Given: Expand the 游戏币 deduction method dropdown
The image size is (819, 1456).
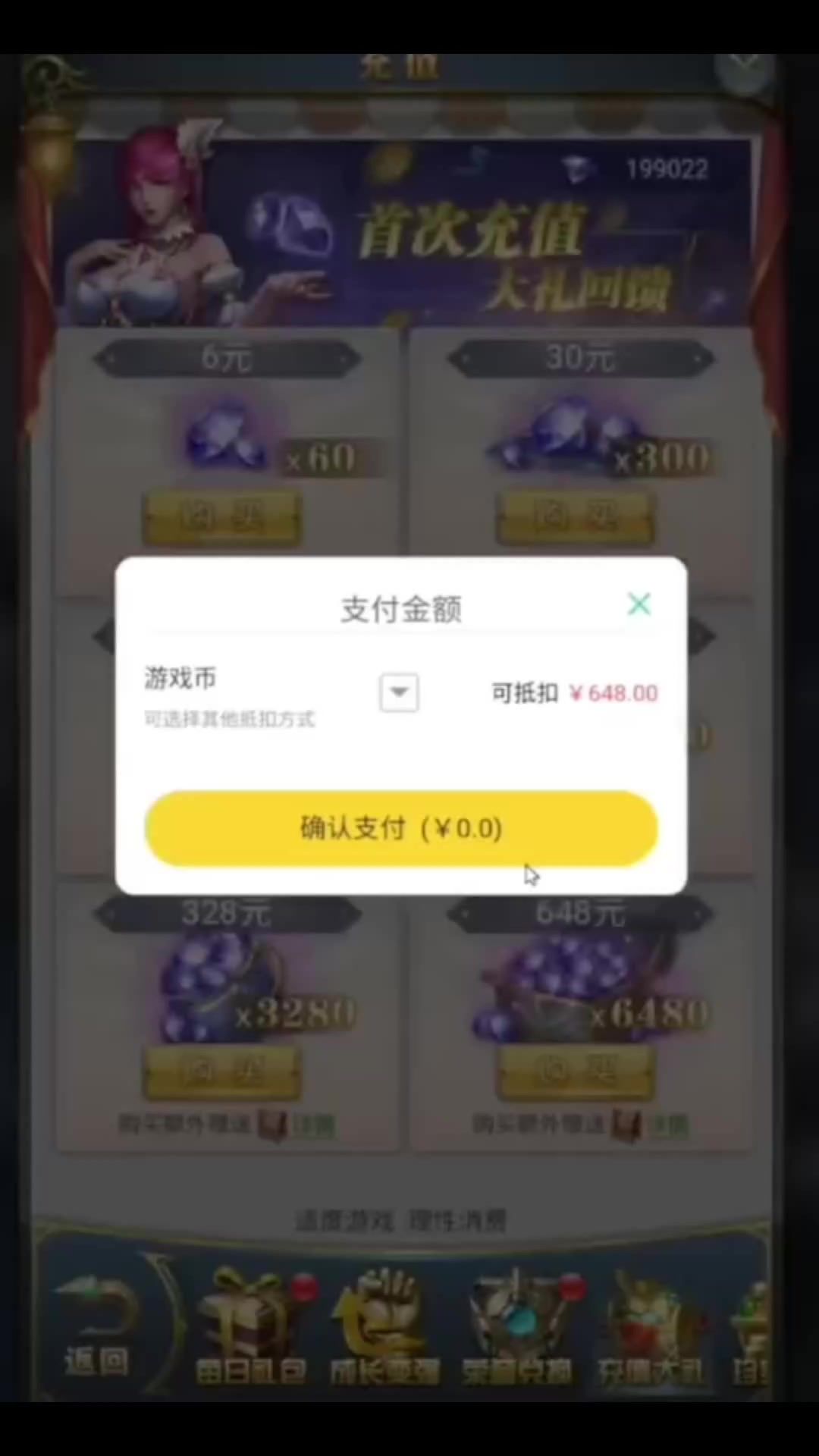Looking at the screenshot, I should pos(399,692).
